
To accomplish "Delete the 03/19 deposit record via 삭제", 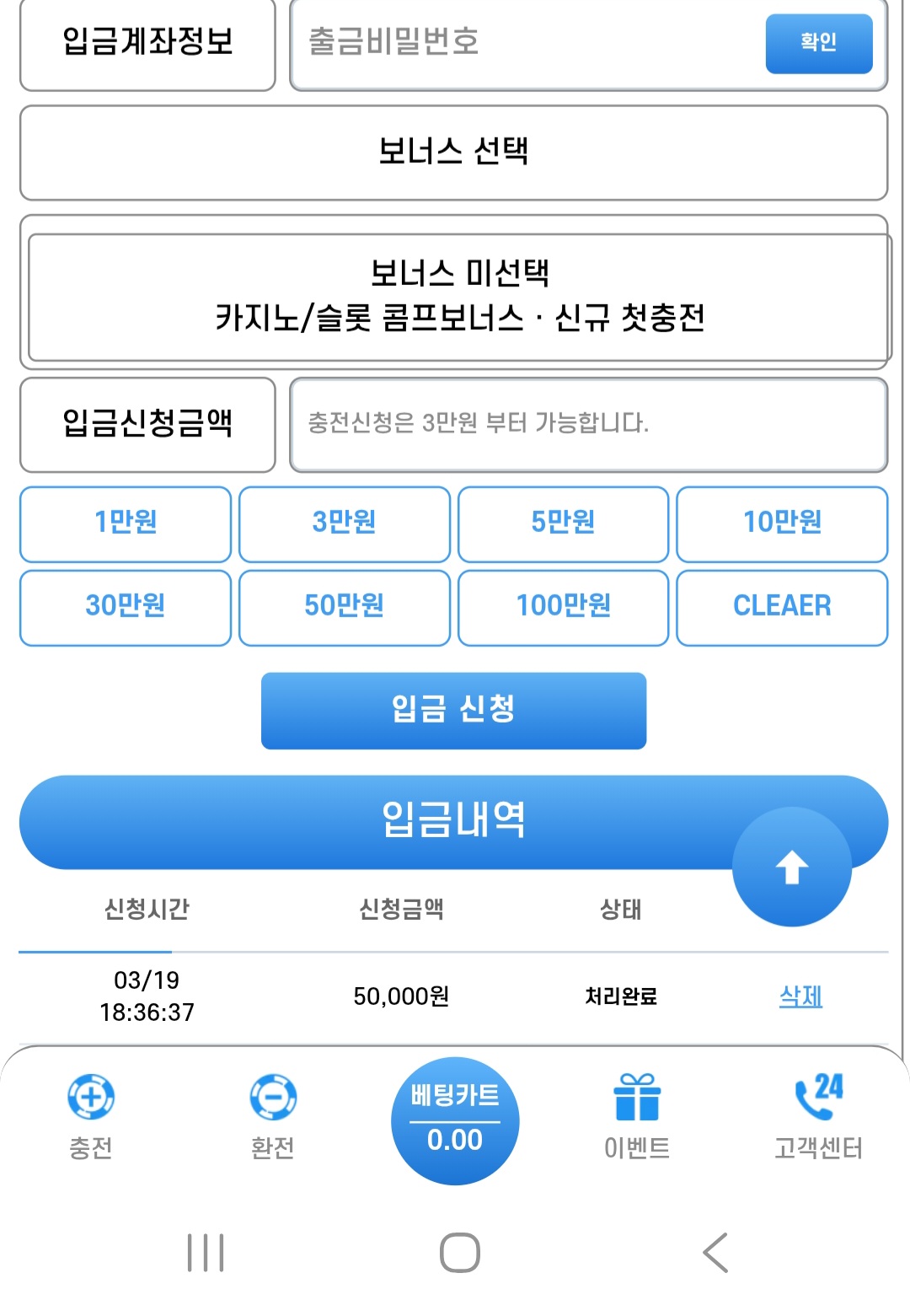I will tap(800, 996).
